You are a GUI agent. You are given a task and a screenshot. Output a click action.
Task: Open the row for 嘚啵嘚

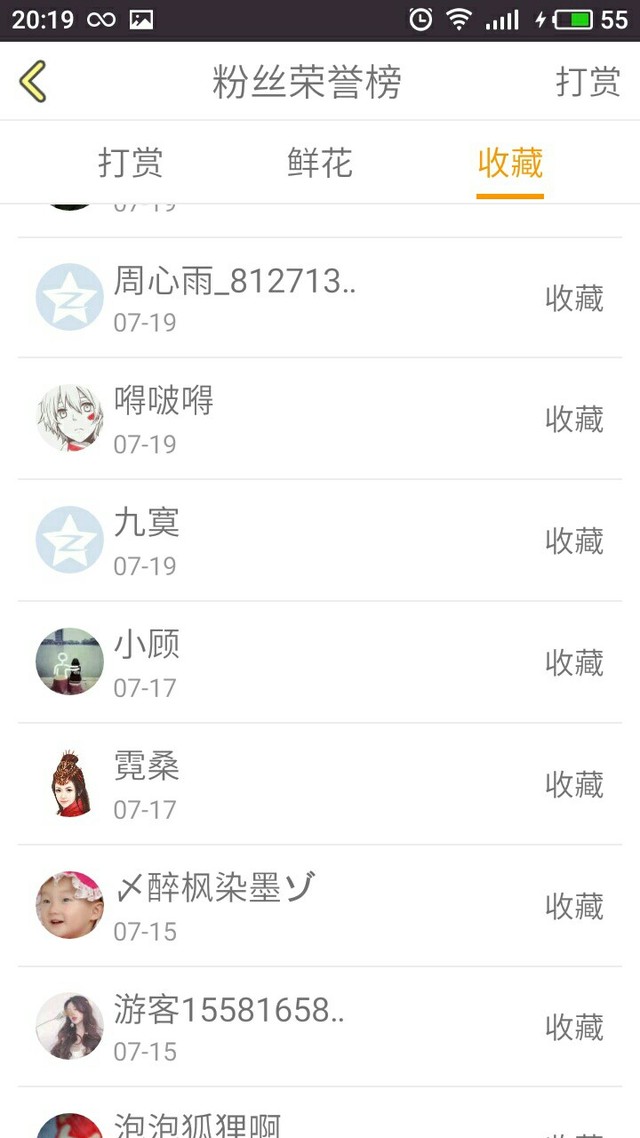coord(320,419)
